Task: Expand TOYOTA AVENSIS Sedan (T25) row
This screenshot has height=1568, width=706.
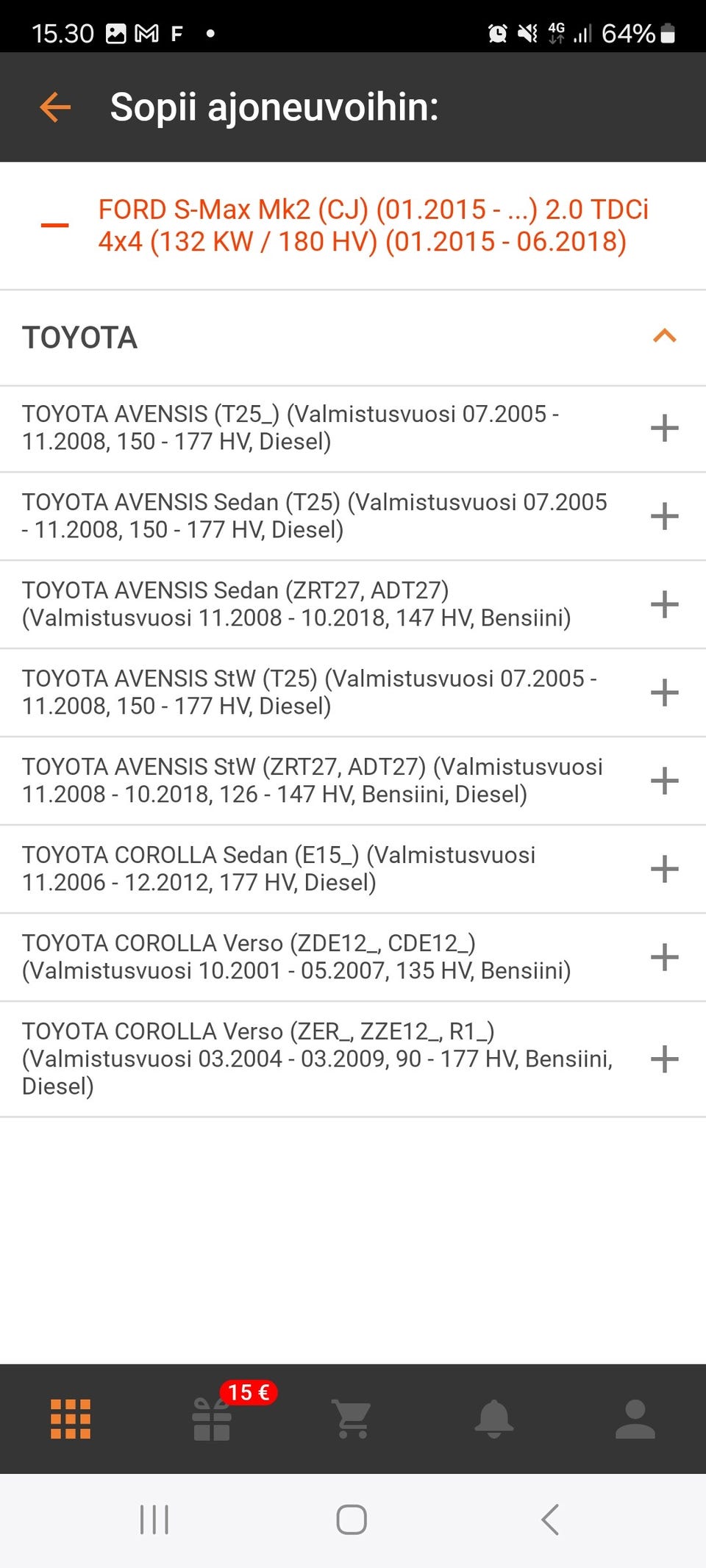Action: pyautogui.click(x=664, y=516)
